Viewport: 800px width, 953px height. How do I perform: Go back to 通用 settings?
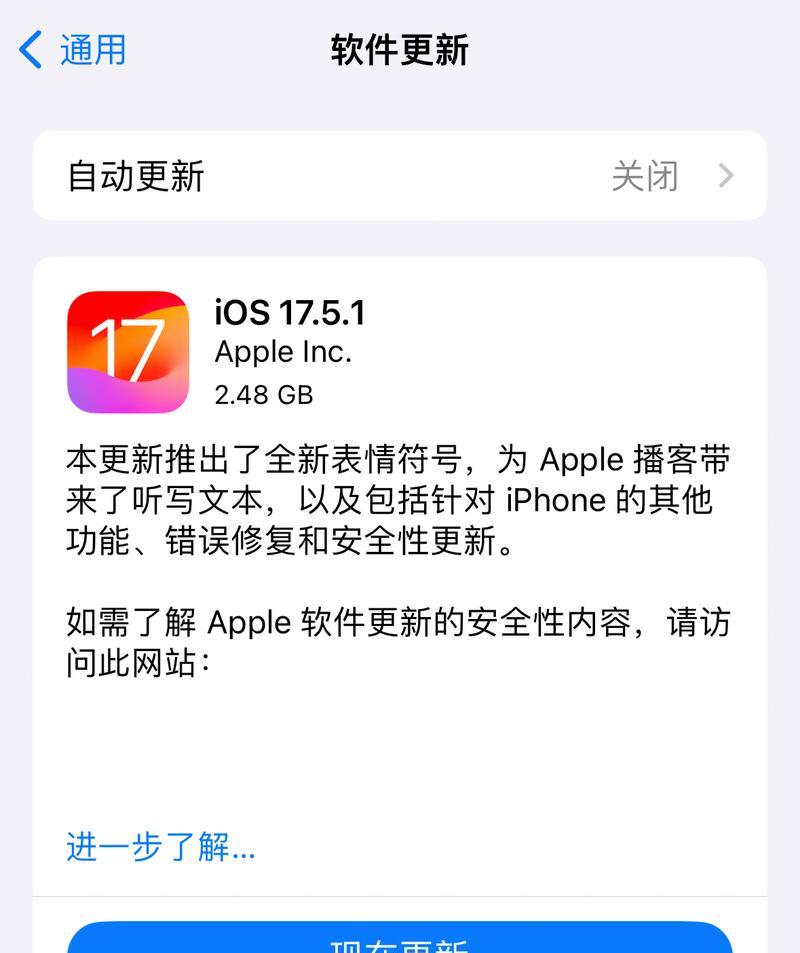click(x=74, y=49)
